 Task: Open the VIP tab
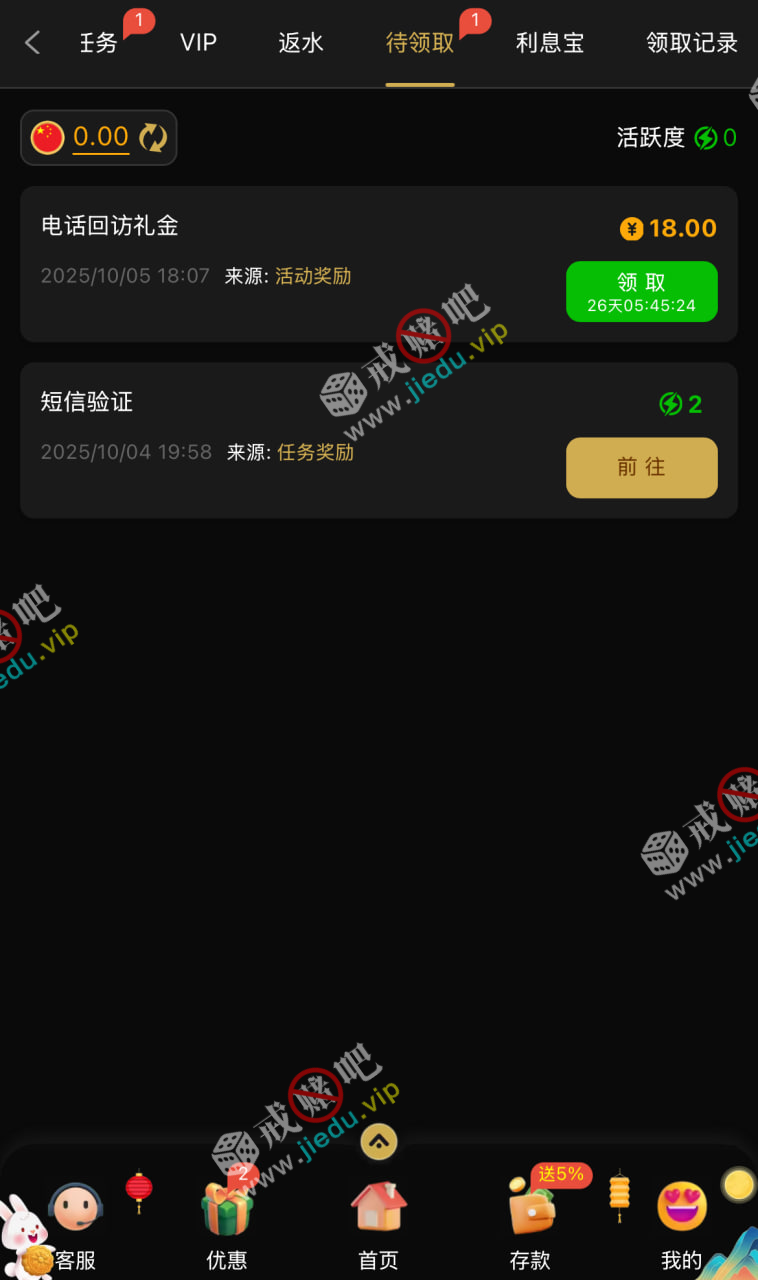tap(198, 43)
